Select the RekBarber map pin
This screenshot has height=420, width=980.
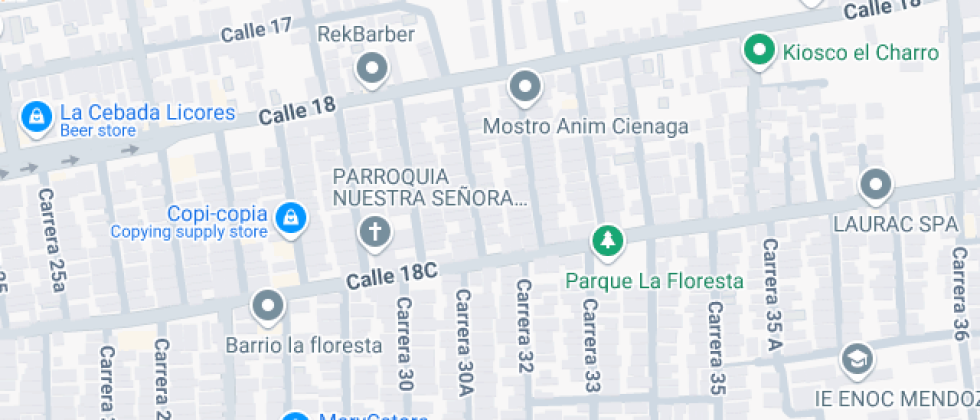tap(372, 69)
